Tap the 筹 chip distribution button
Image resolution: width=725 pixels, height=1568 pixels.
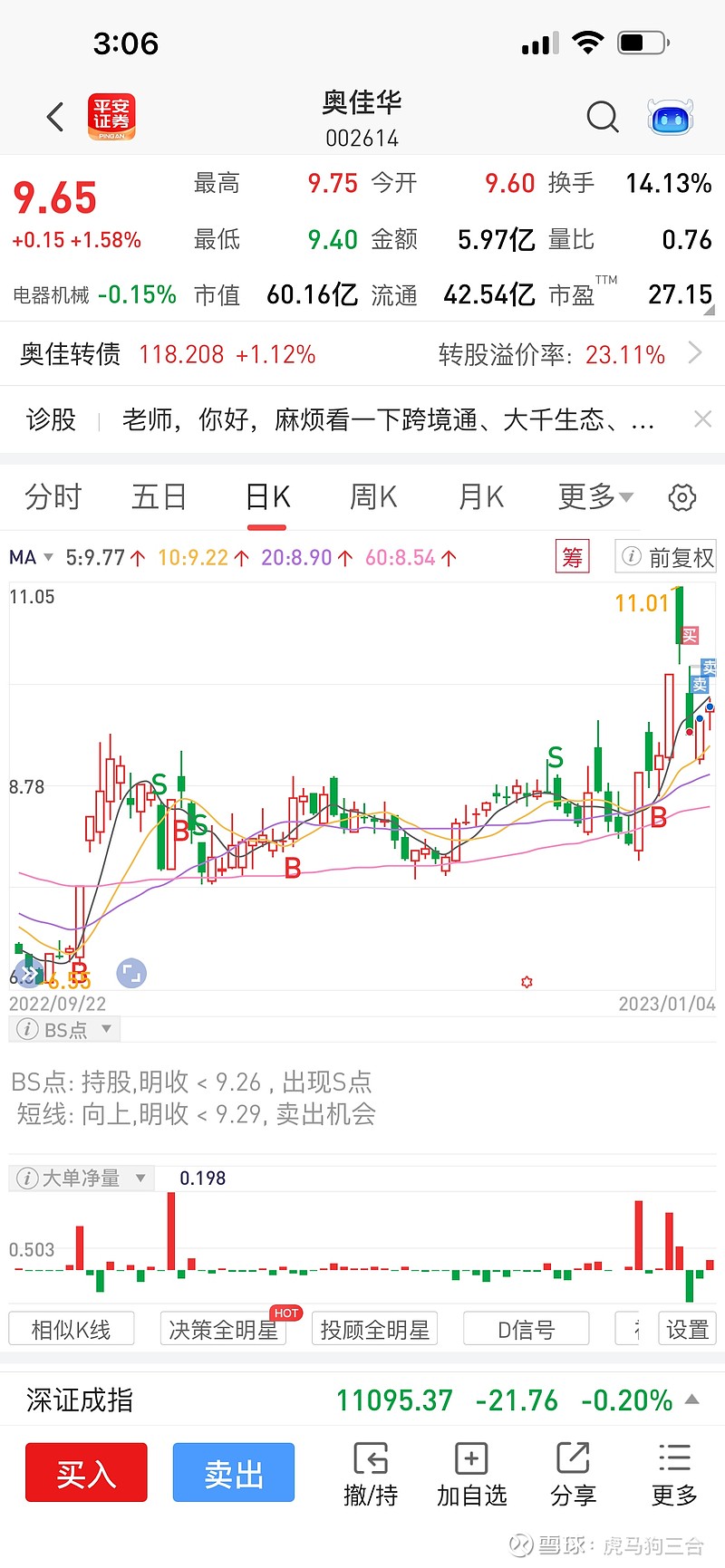(573, 557)
